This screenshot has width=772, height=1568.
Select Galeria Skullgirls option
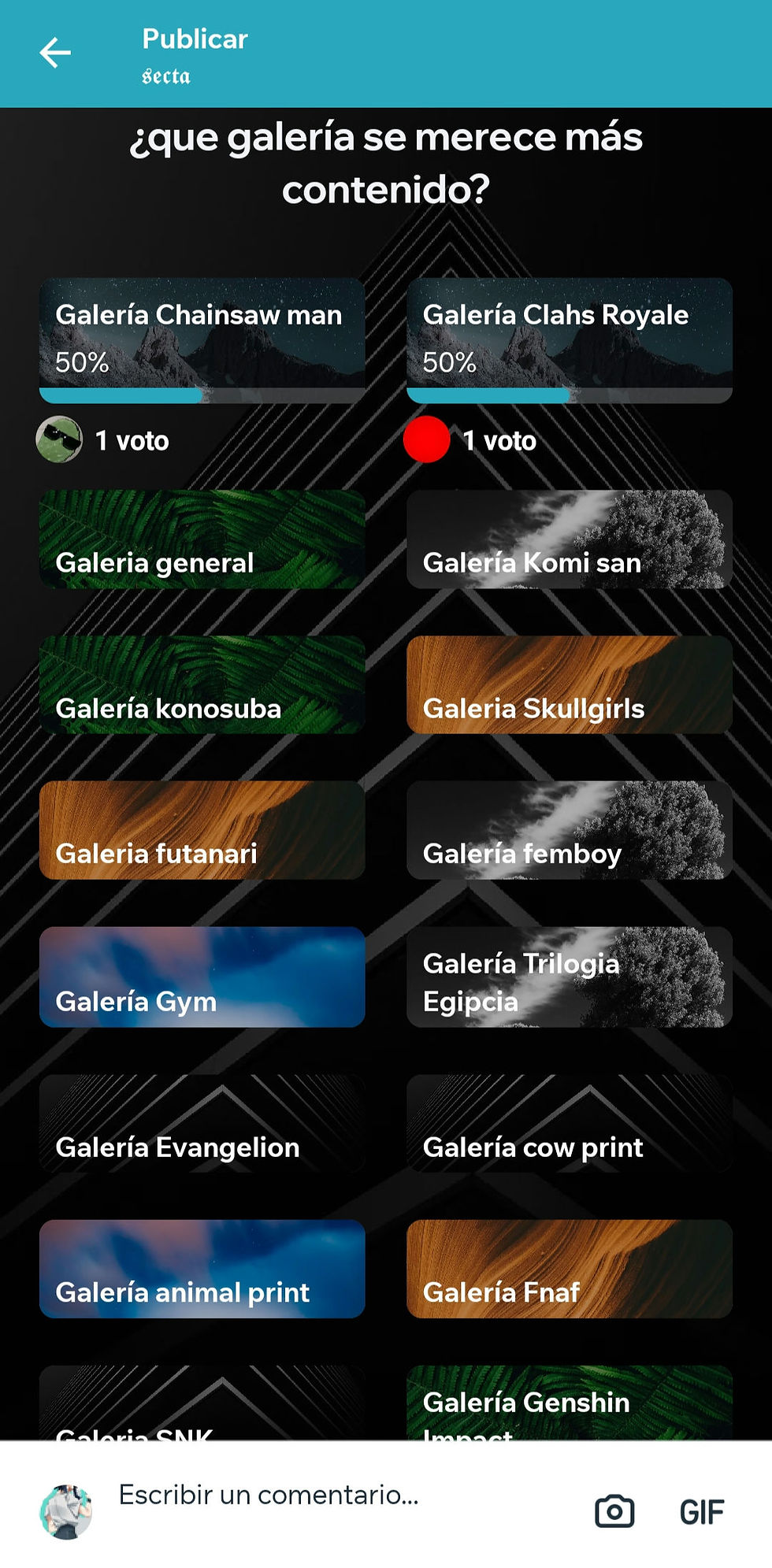point(569,685)
